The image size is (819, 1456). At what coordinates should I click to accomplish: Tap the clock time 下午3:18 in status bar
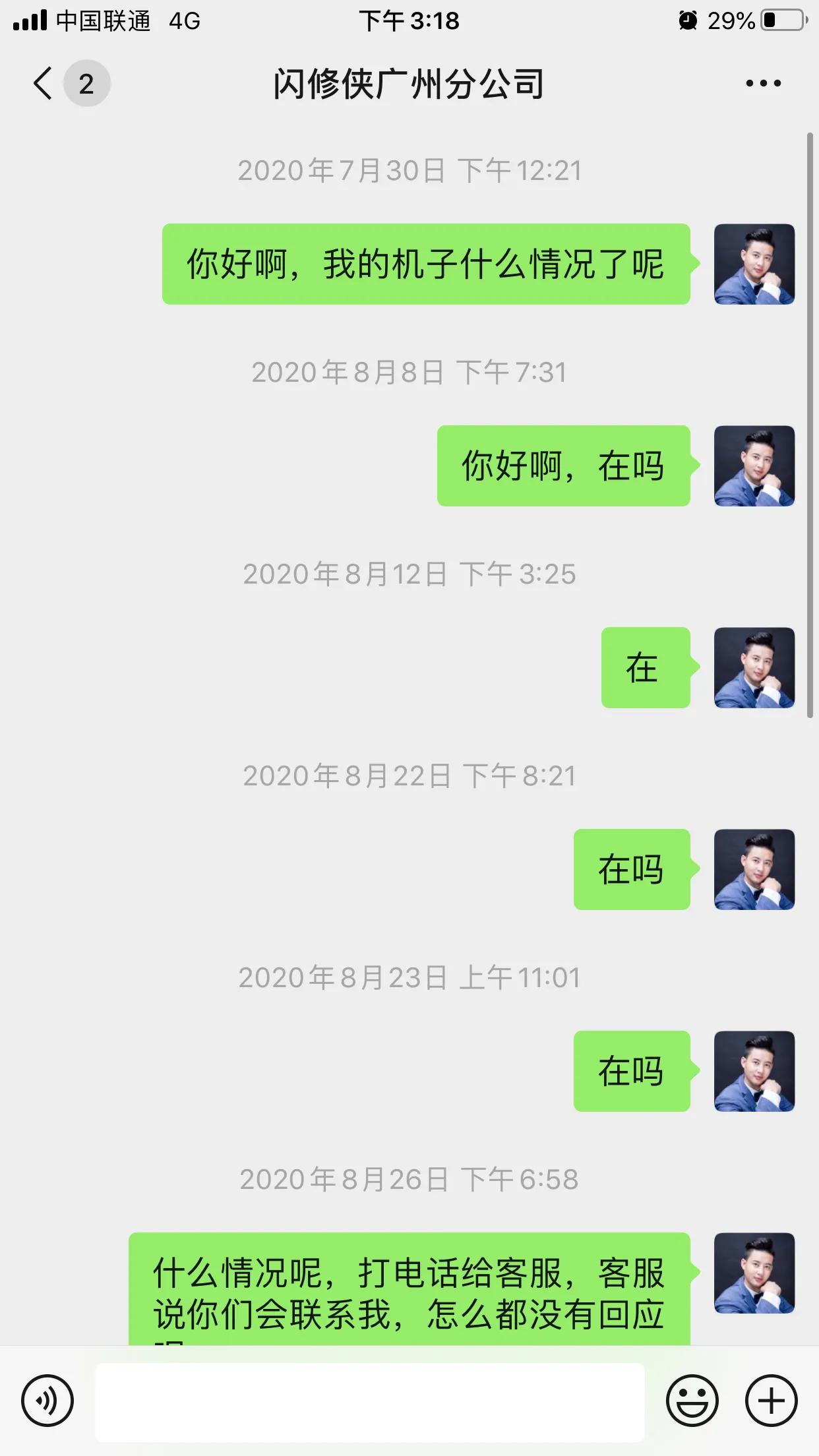point(409,21)
